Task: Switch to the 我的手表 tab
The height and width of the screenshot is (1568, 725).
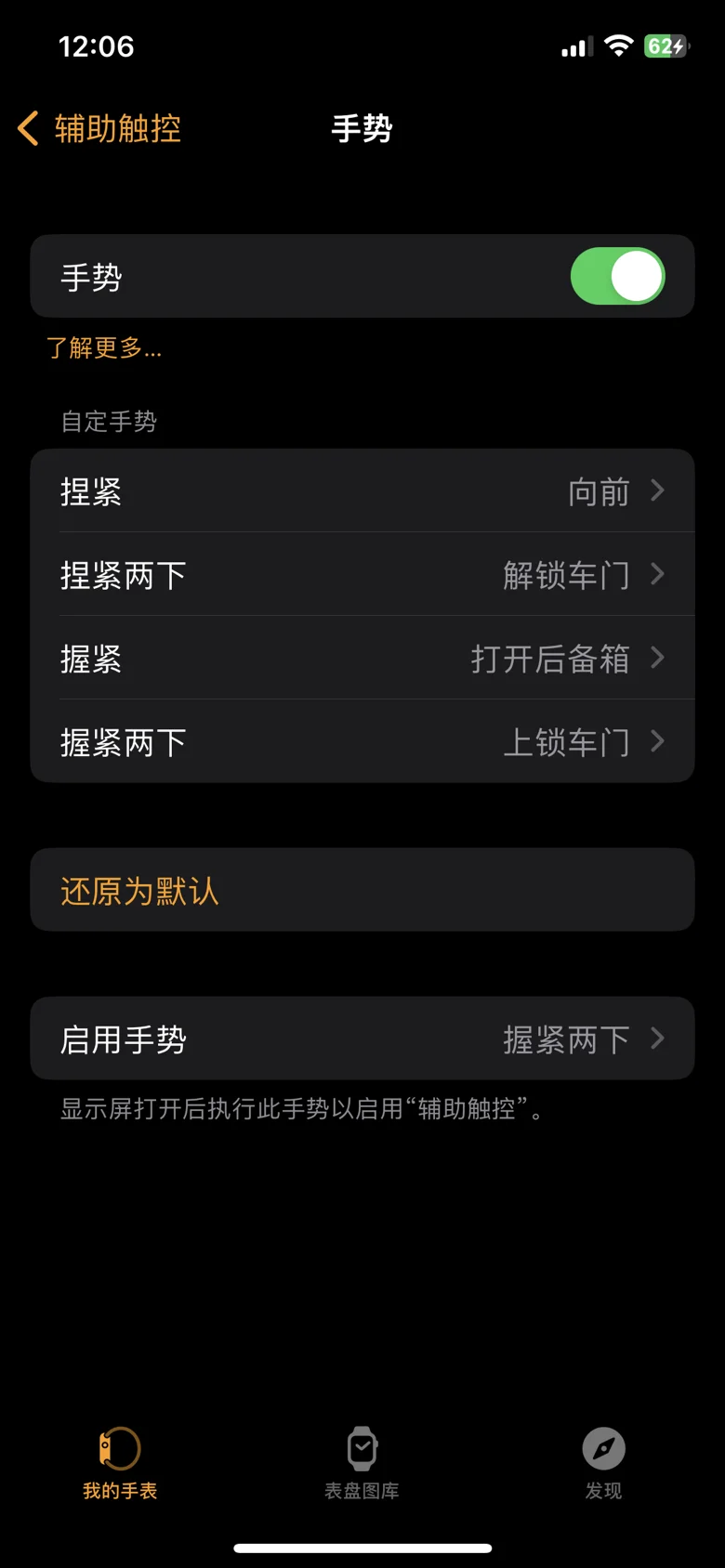Action: pyautogui.click(x=120, y=1463)
